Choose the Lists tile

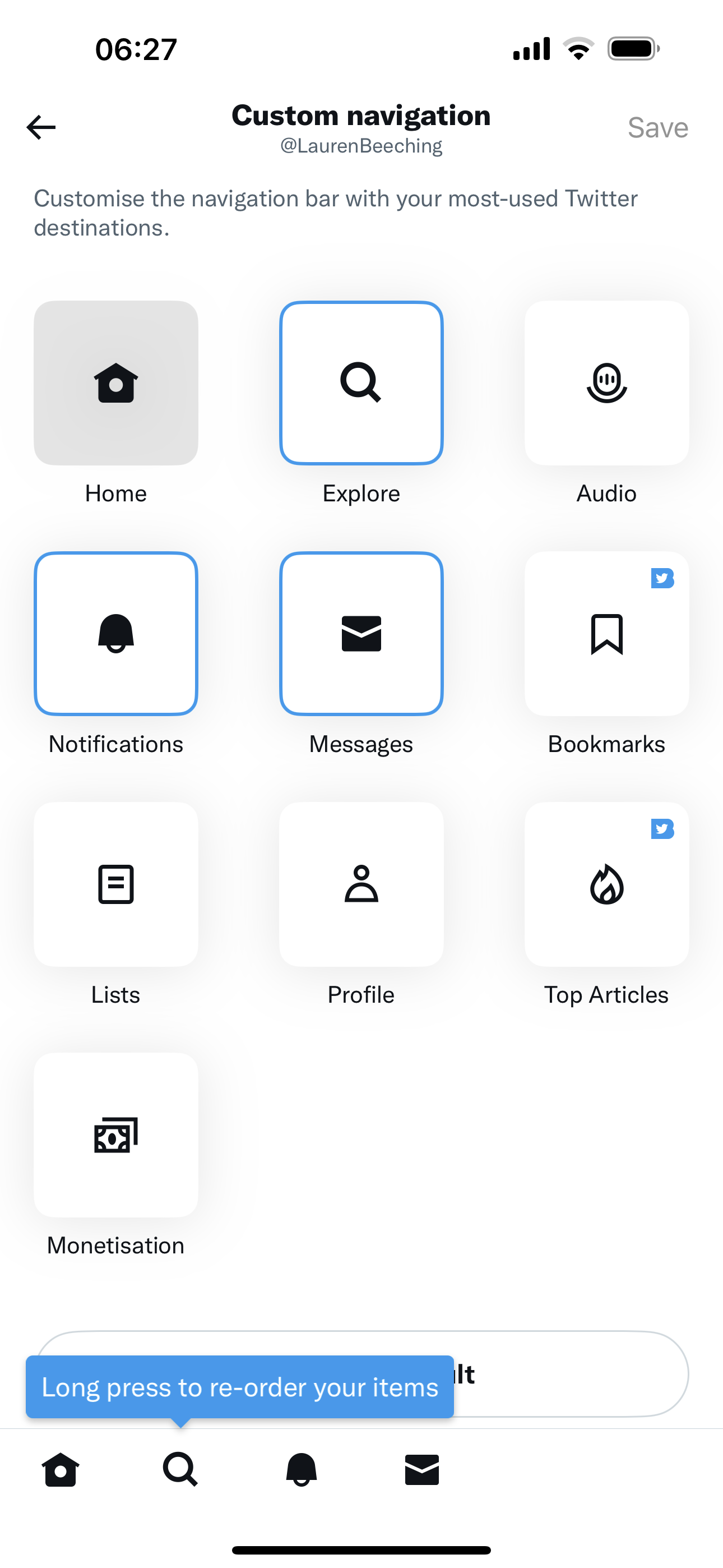coord(115,884)
